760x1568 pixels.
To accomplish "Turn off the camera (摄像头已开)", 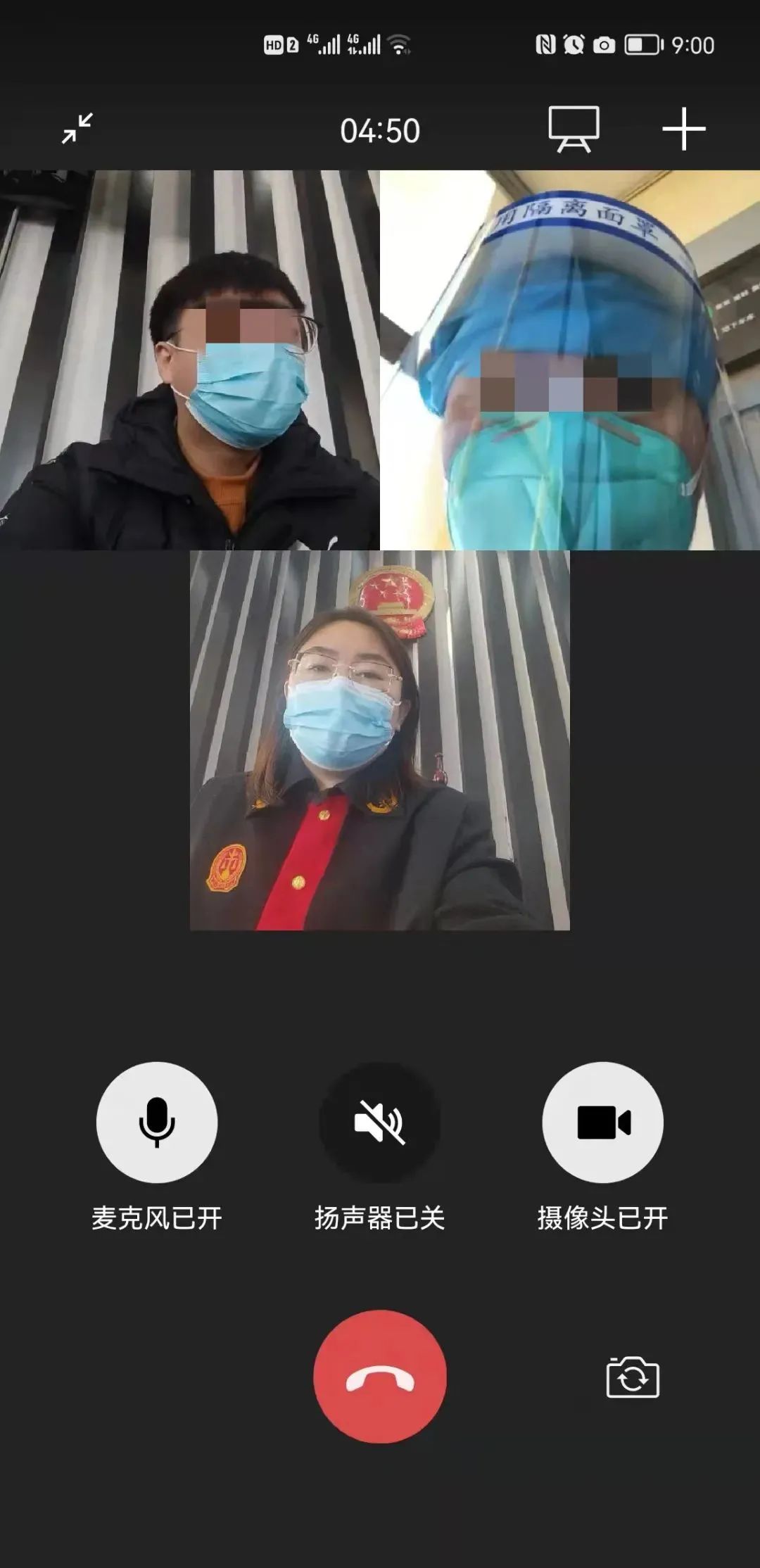I will 602,1123.
